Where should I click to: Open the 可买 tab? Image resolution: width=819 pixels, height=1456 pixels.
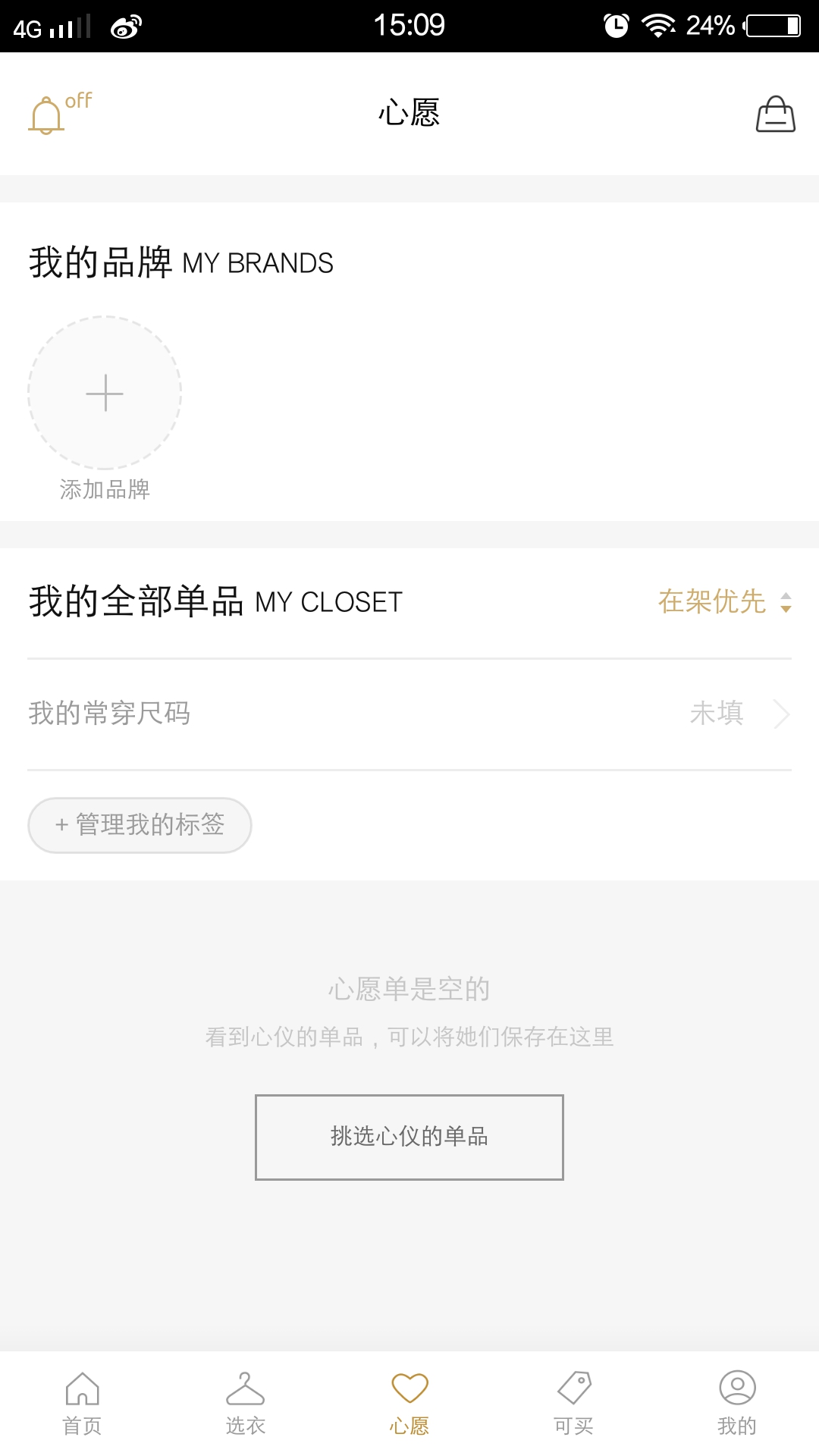pos(573,1403)
